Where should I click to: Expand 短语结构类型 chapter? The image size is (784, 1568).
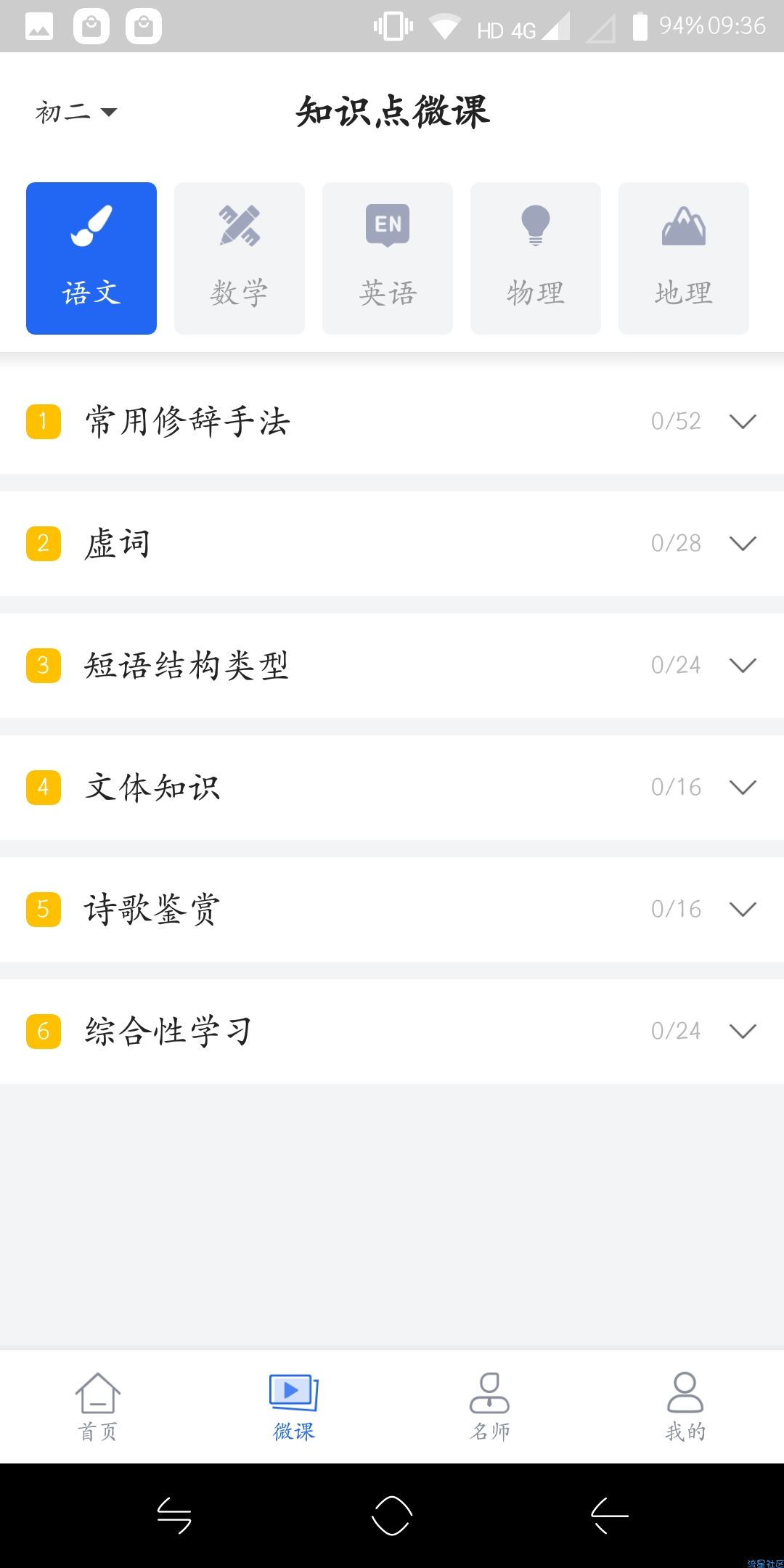[x=392, y=665]
